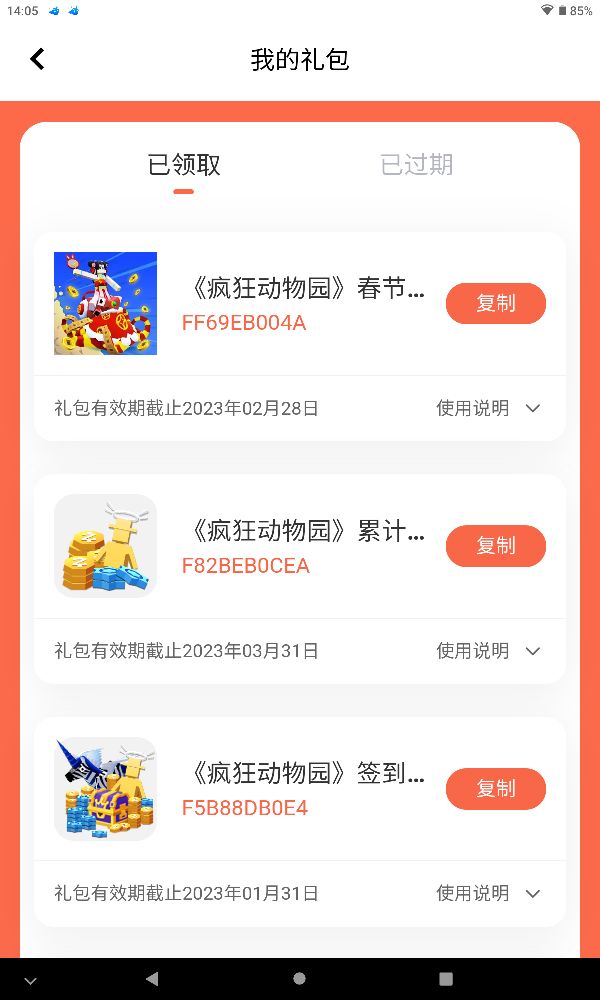Expand 使用说明 for the 签到 gift pack
This screenshot has width=600, height=1000.
(488, 893)
